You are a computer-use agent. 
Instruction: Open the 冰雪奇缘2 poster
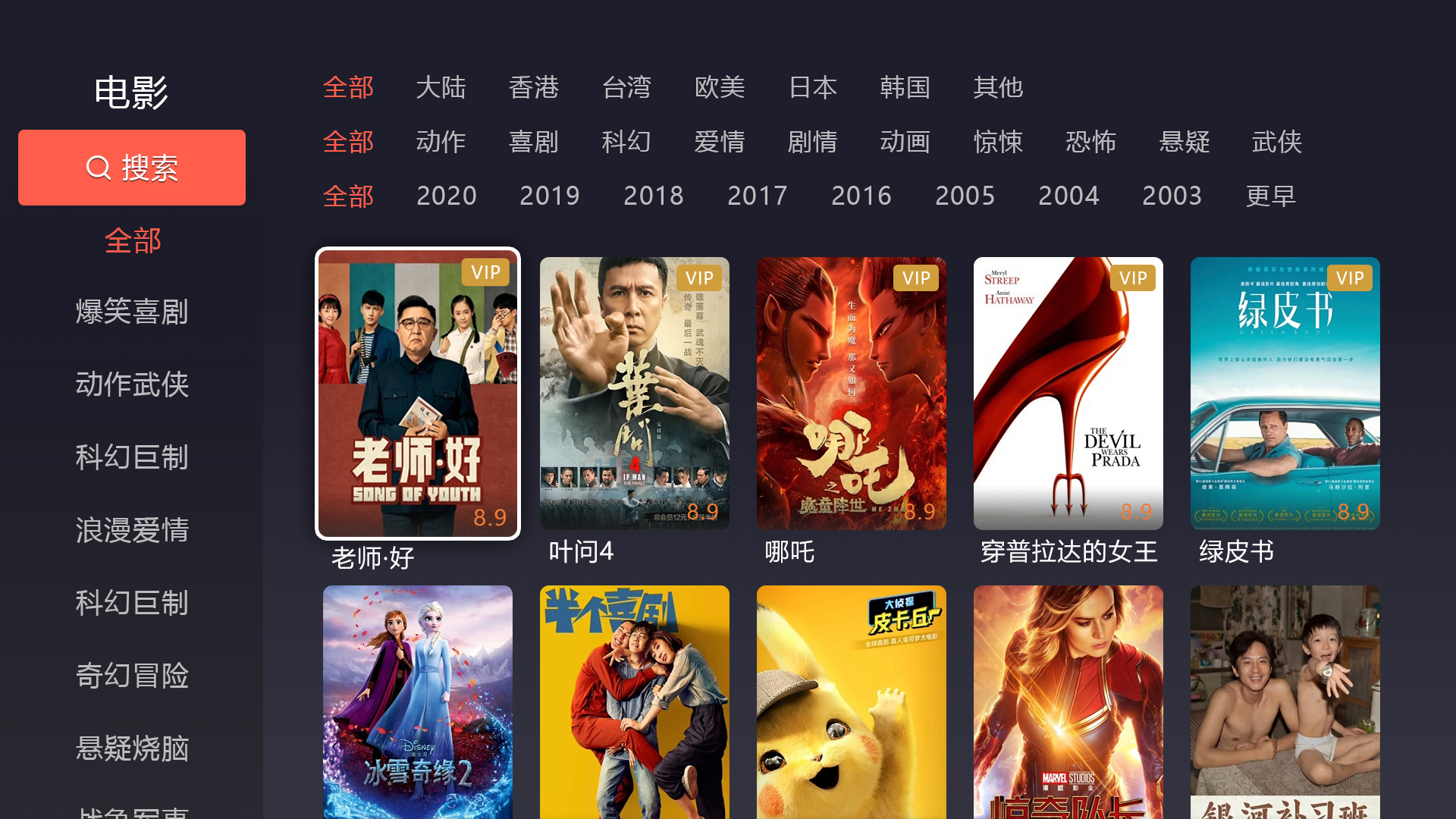(418, 701)
